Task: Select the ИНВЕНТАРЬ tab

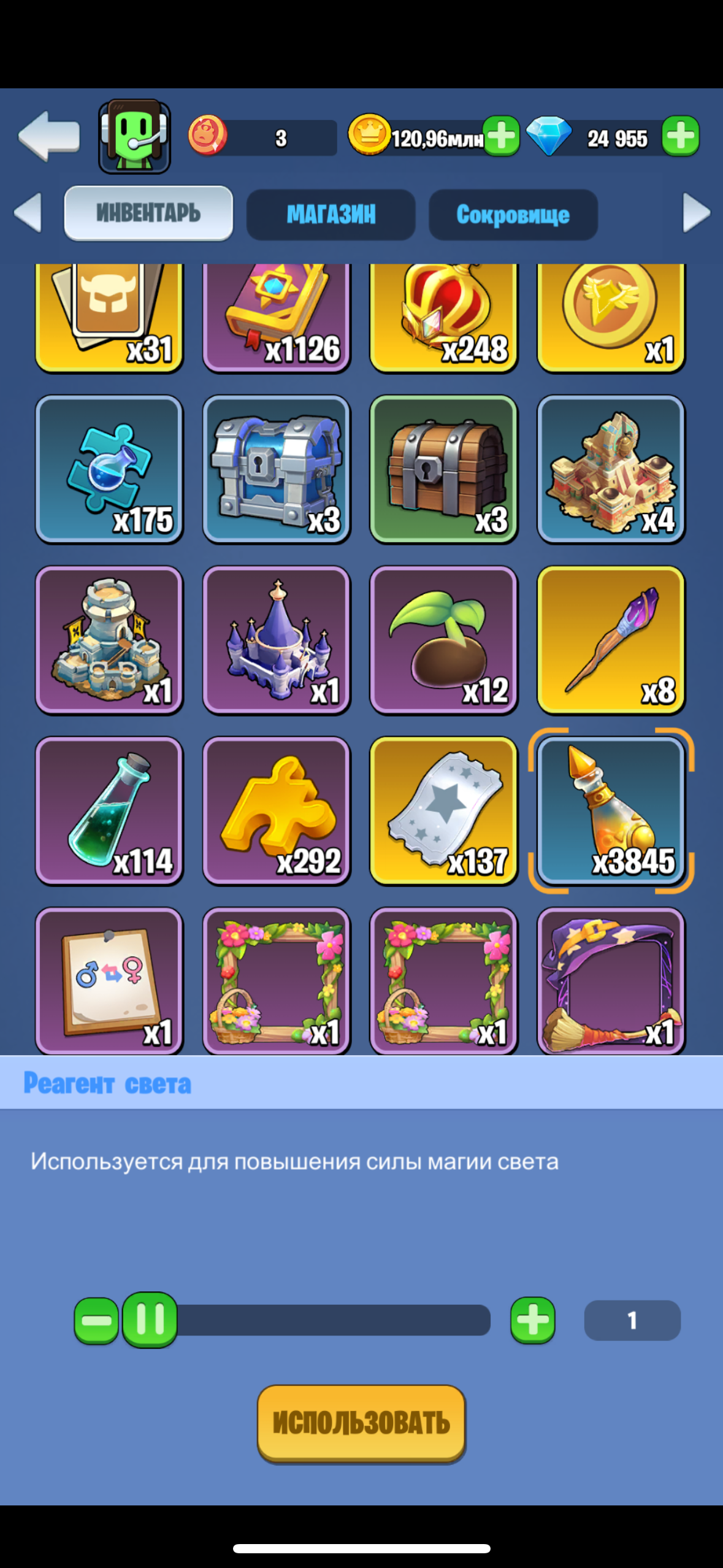Action: tap(148, 213)
